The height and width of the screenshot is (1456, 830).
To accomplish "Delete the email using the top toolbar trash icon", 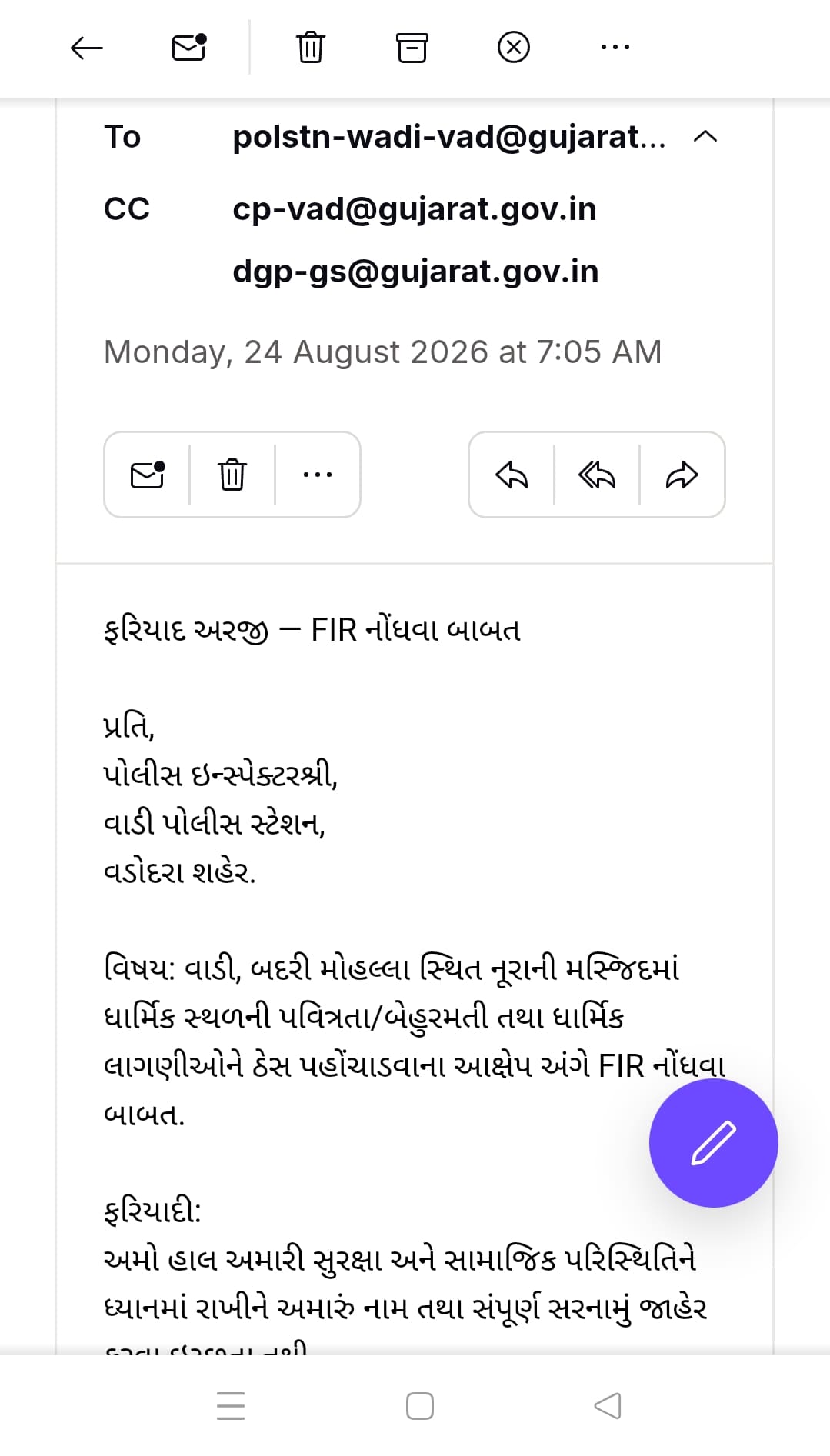I will point(311,48).
